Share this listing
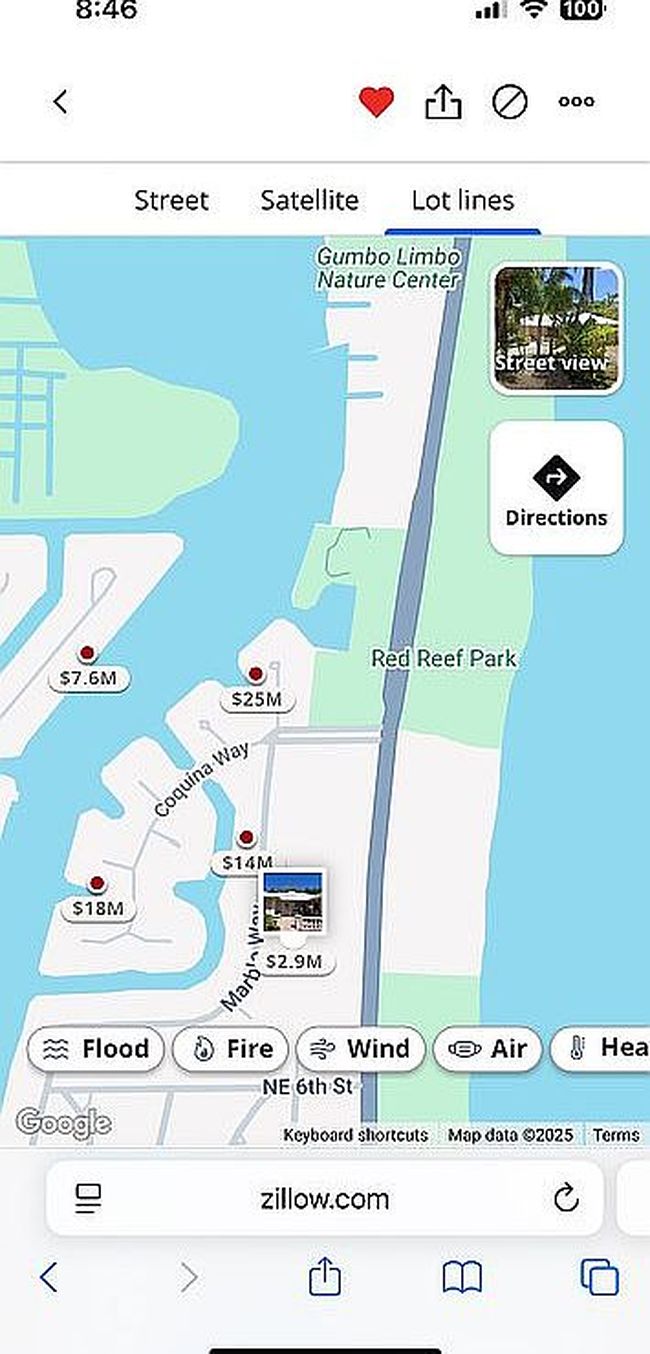650x1354 pixels. tap(443, 101)
